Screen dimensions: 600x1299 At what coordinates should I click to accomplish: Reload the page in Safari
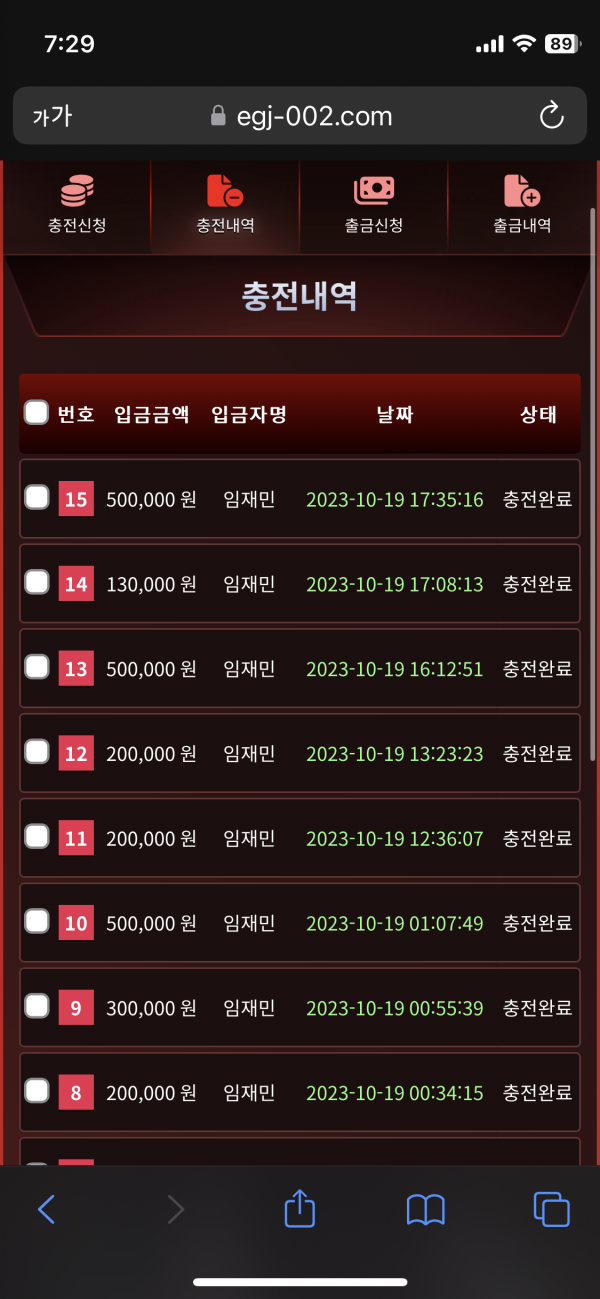(x=552, y=116)
